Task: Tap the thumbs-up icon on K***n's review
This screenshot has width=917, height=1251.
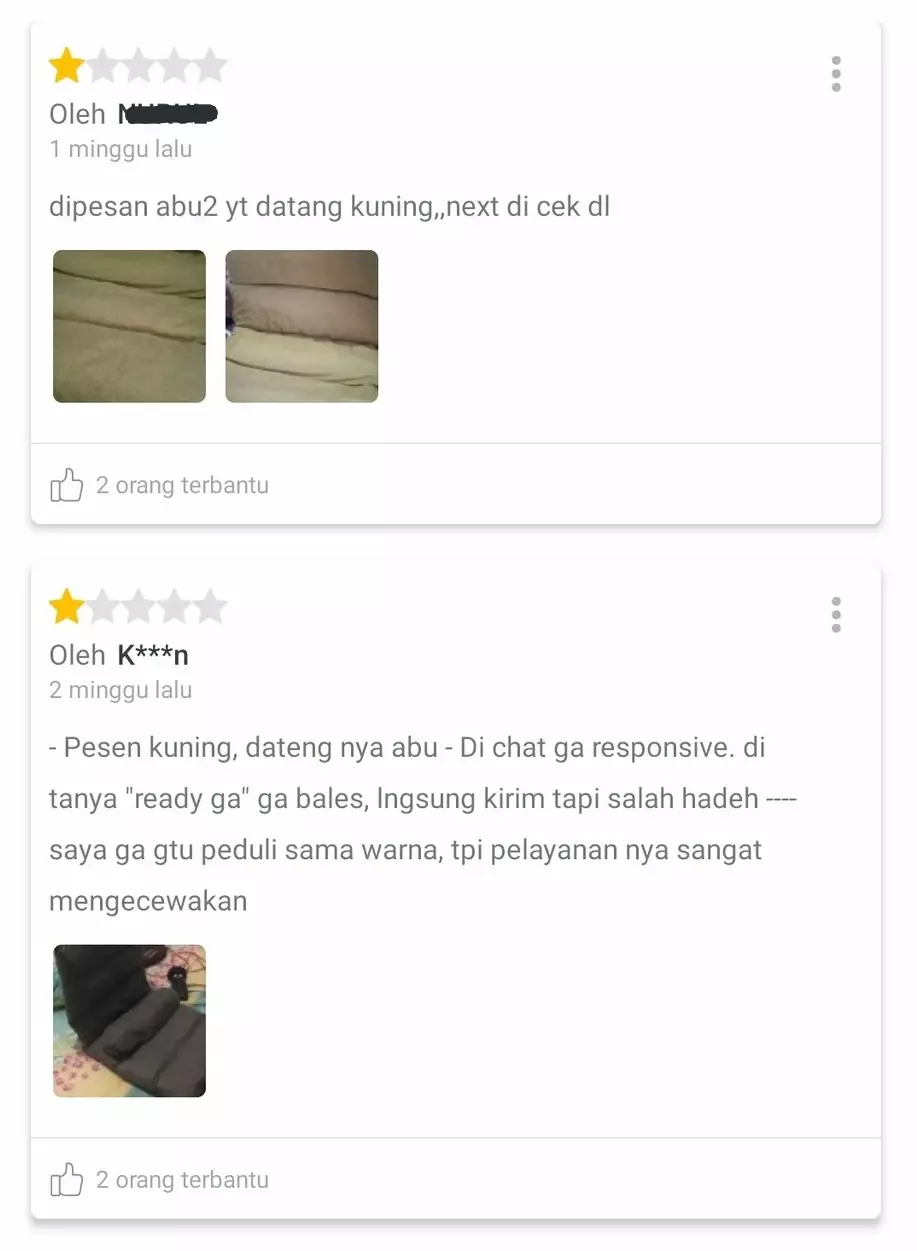Action: pyautogui.click(x=65, y=1180)
